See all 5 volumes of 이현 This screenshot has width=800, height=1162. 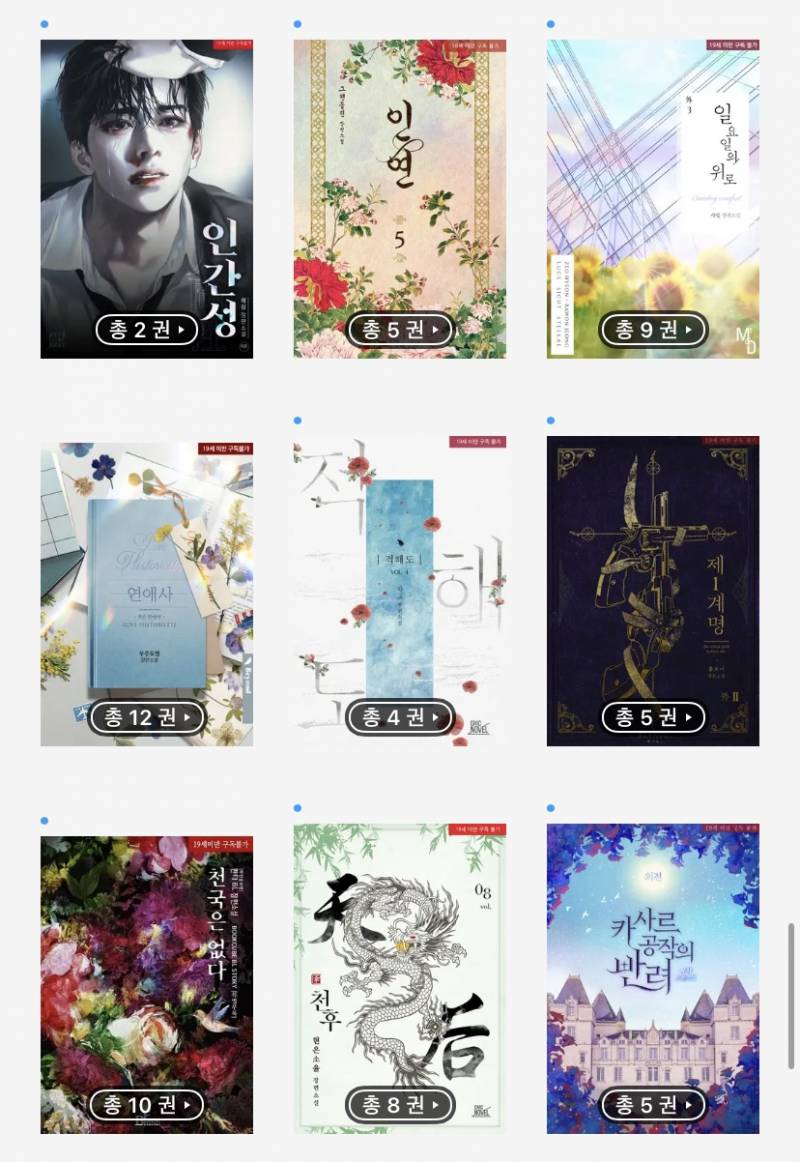pos(399,330)
